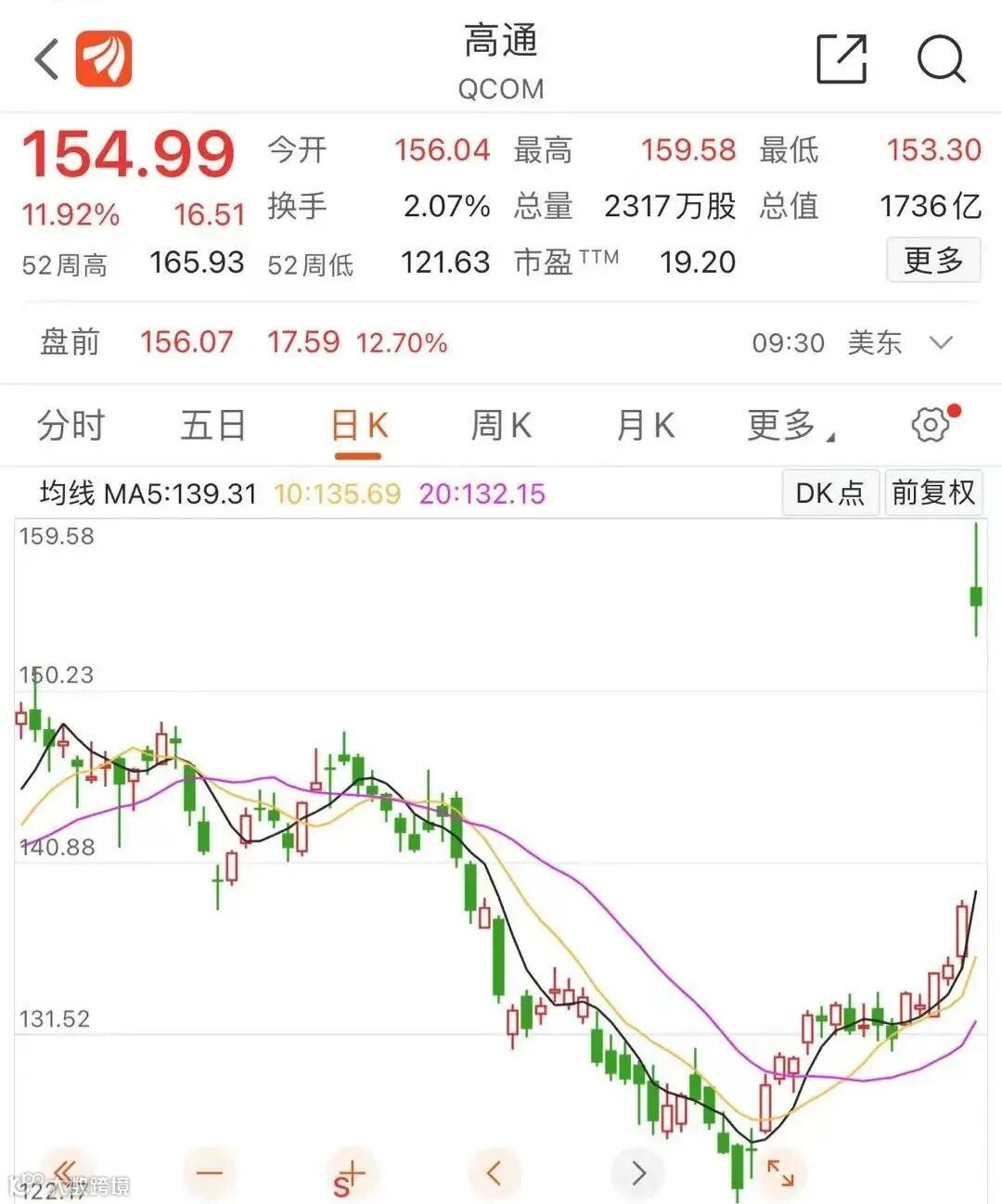The height and width of the screenshot is (1204, 1002).
Task: Share the Qualcomm stock page
Action: point(841,59)
